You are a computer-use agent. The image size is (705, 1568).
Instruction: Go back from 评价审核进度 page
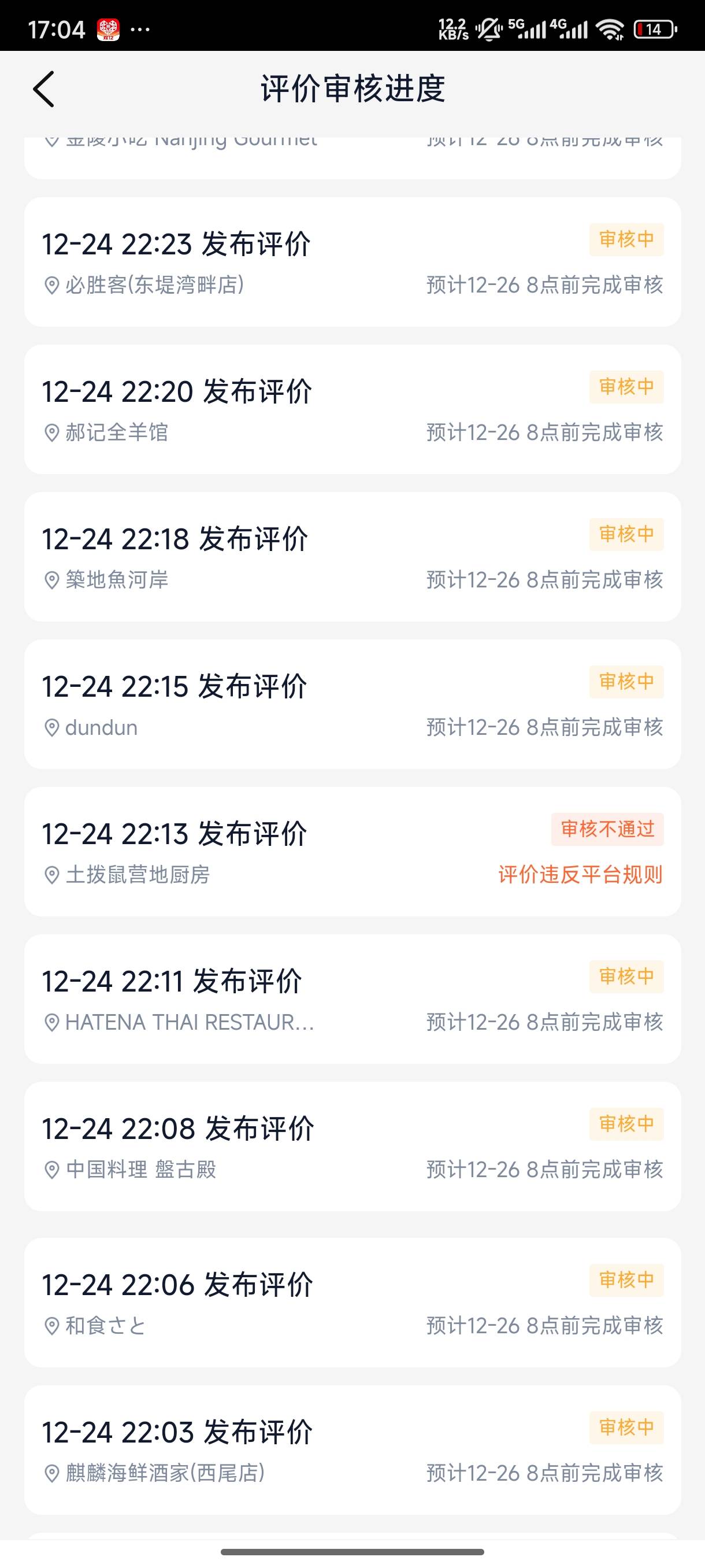tap(44, 89)
